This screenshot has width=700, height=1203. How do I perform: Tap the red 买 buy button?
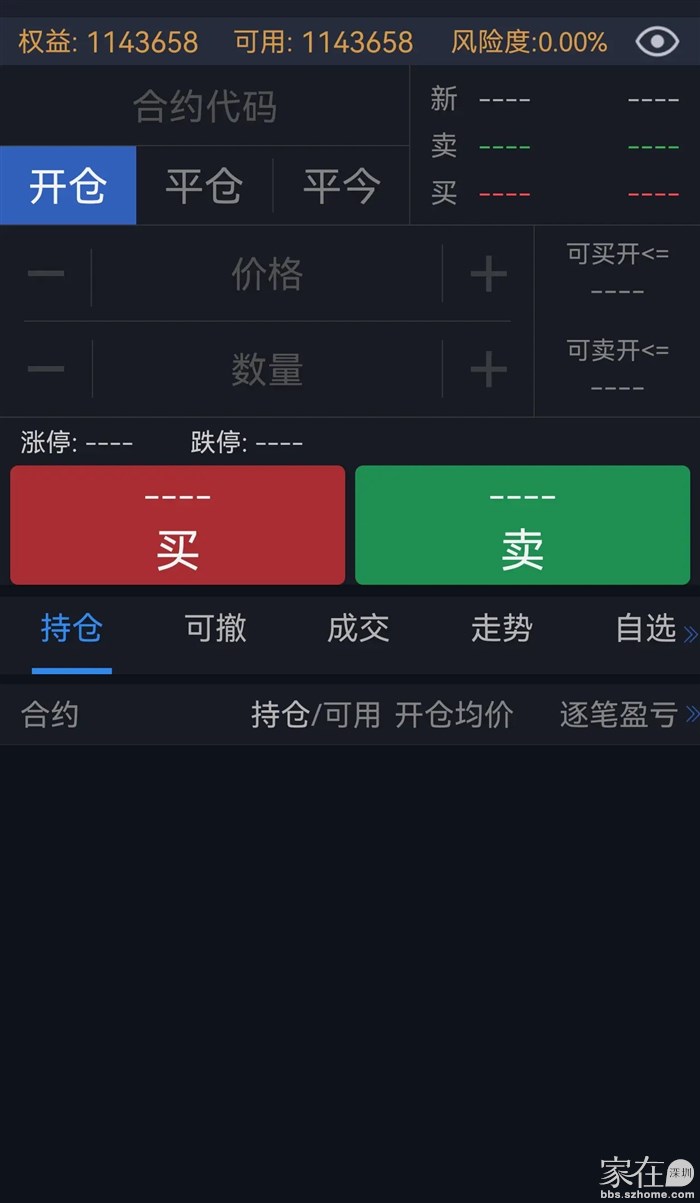[178, 526]
